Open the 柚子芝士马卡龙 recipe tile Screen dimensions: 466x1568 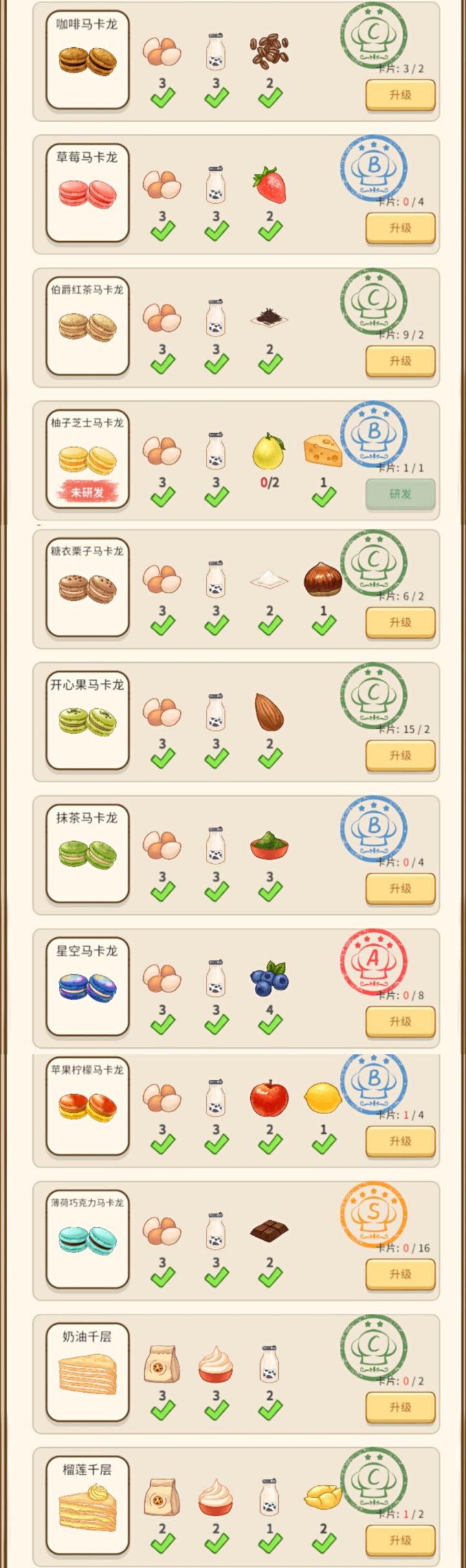(87, 460)
